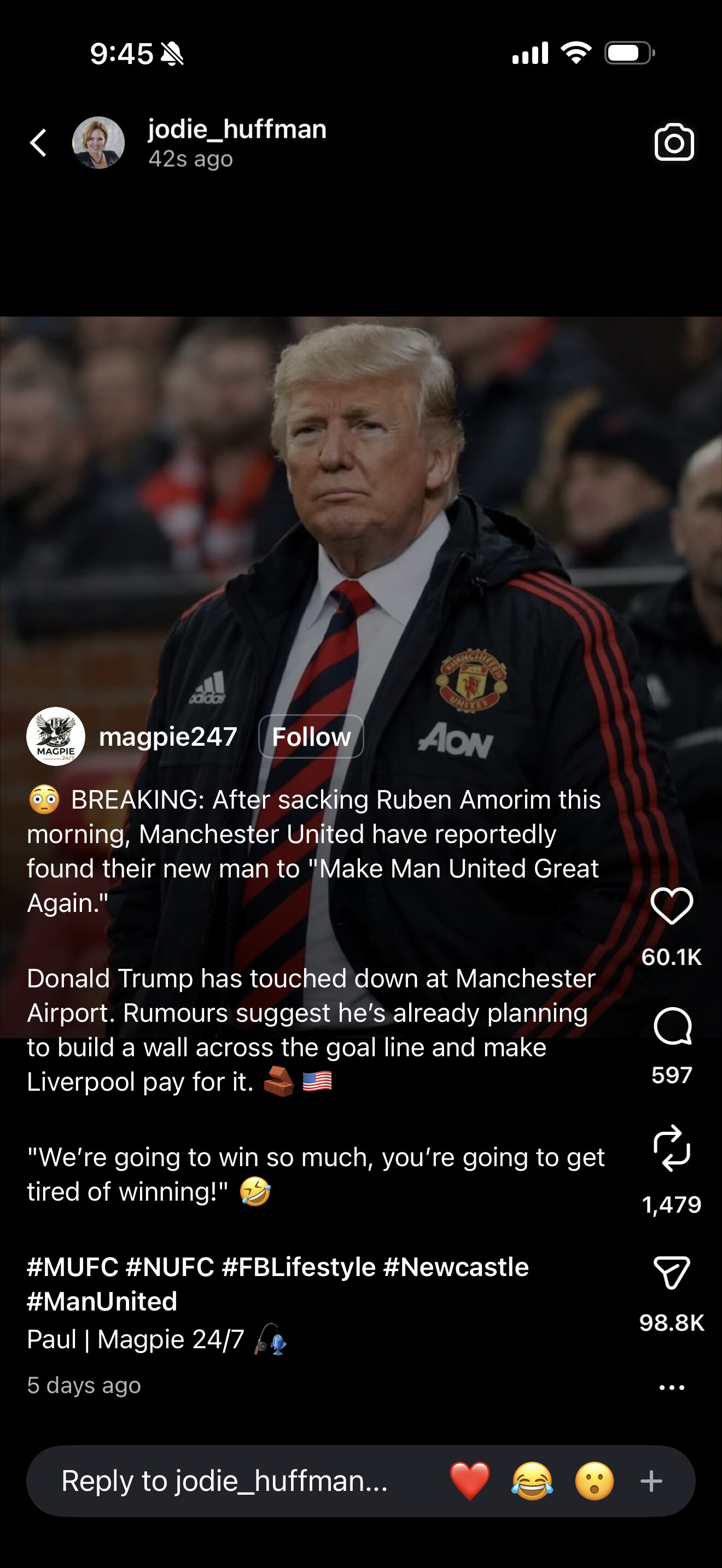Like the shared post with heart icon
The height and width of the screenshot is (1568, 722).
(672, 906)
